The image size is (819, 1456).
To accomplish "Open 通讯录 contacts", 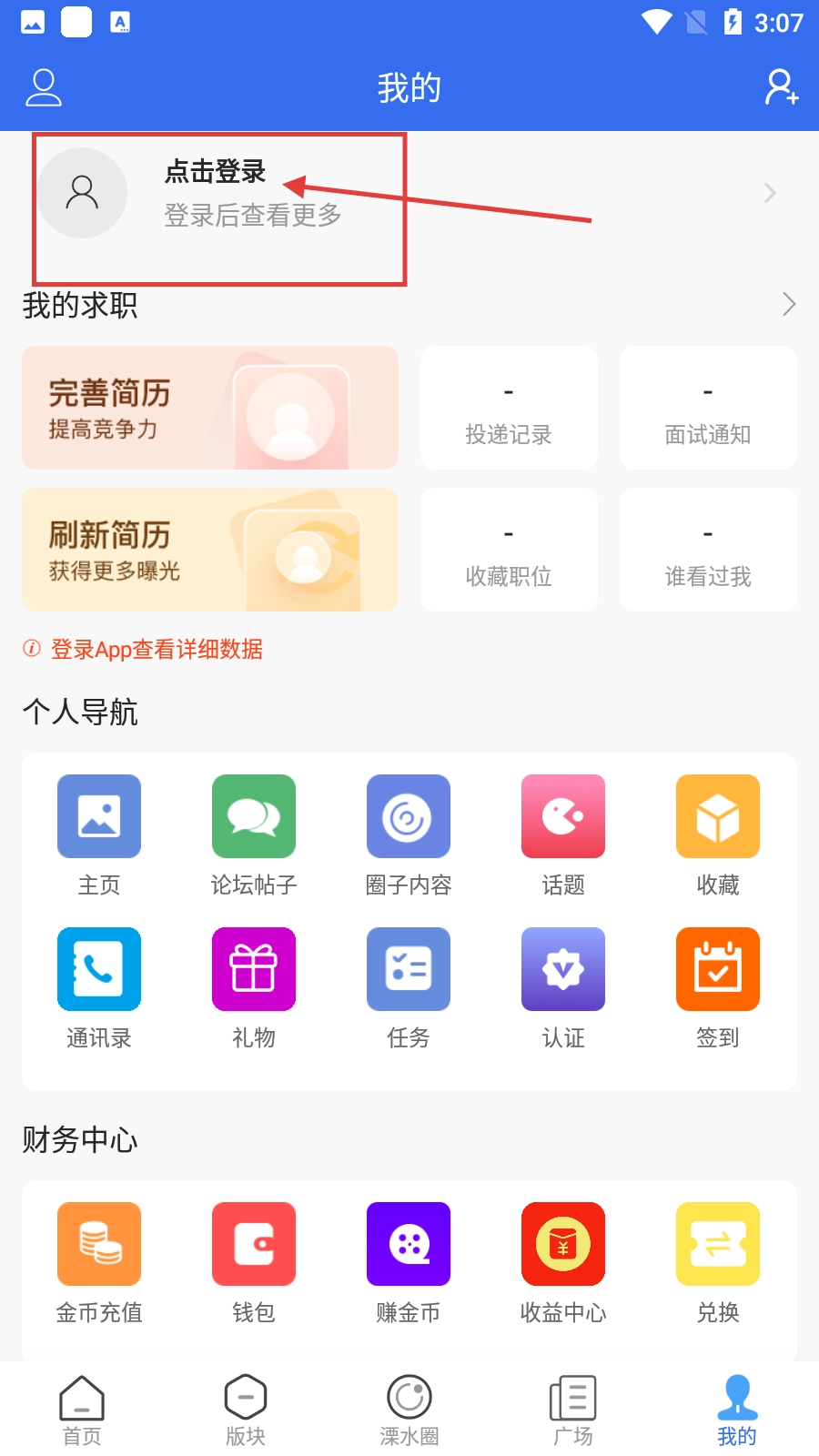I will click(99, 987).
